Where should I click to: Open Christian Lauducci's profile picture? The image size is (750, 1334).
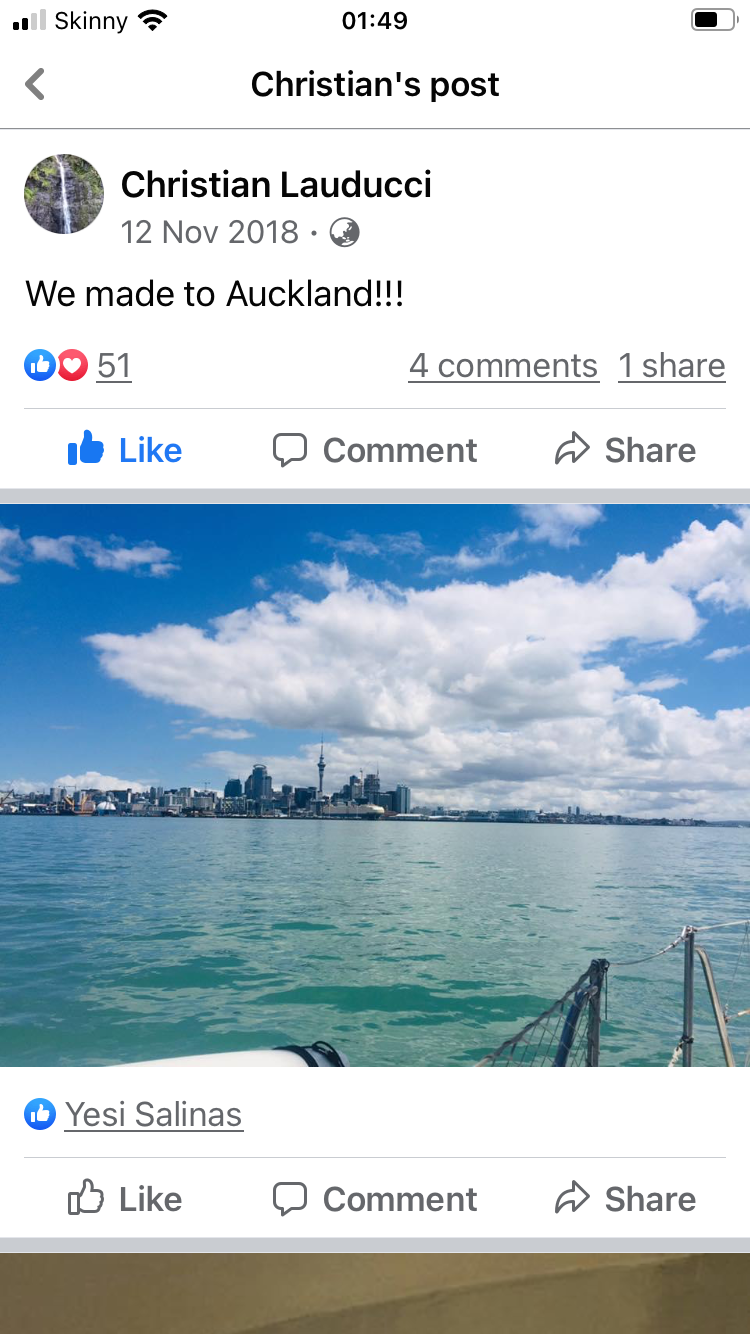click(x=64, y=194)
